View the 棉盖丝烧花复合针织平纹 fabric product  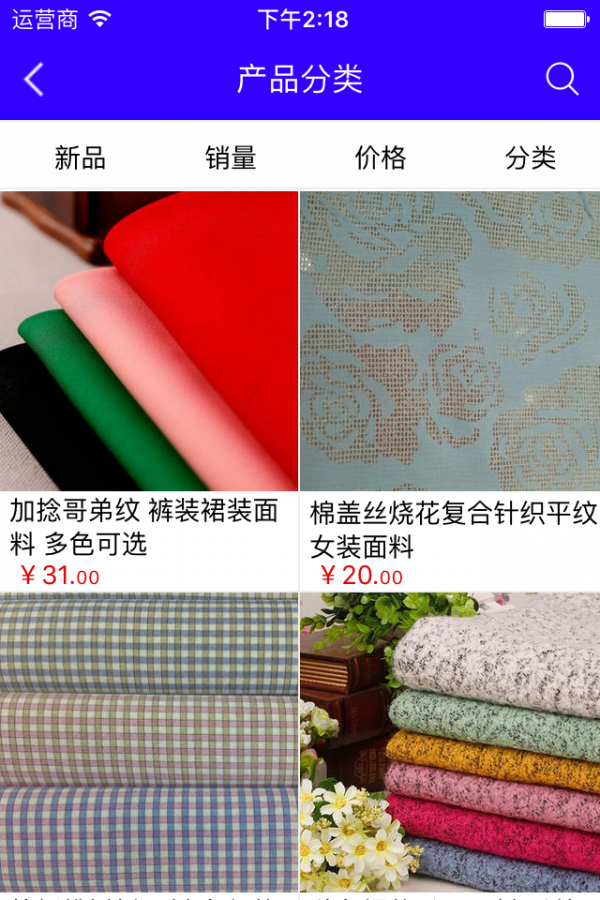(x=450, y=341)
